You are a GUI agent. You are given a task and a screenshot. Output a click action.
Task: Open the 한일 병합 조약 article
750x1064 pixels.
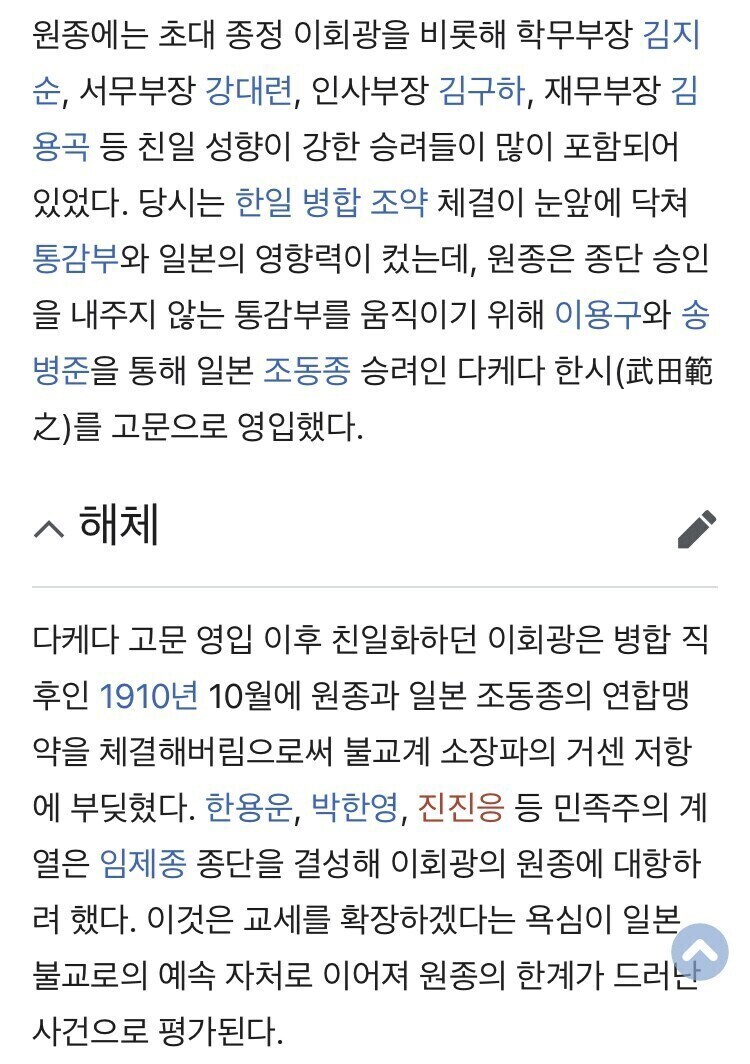pos(331,204)
